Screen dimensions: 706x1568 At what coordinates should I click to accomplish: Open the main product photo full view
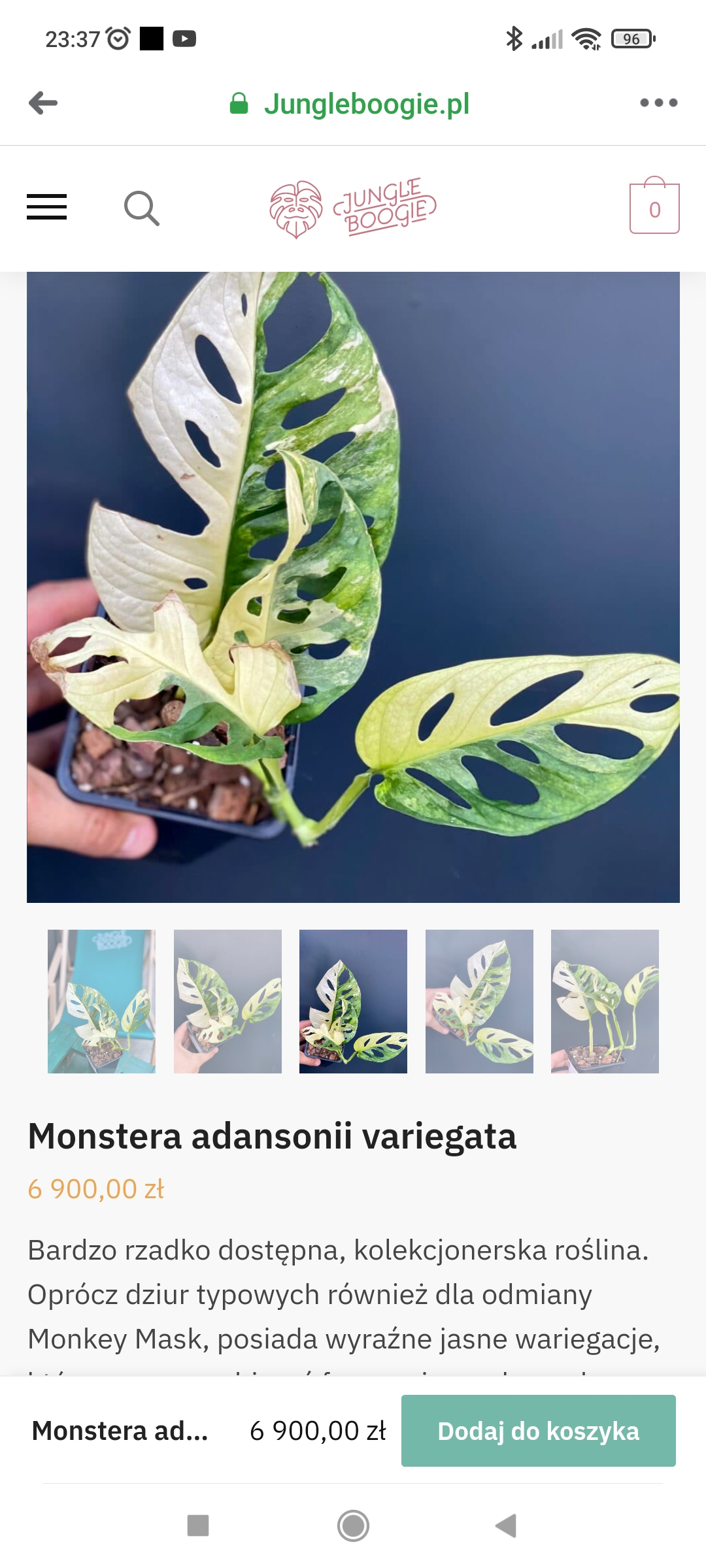pos(353,587)
